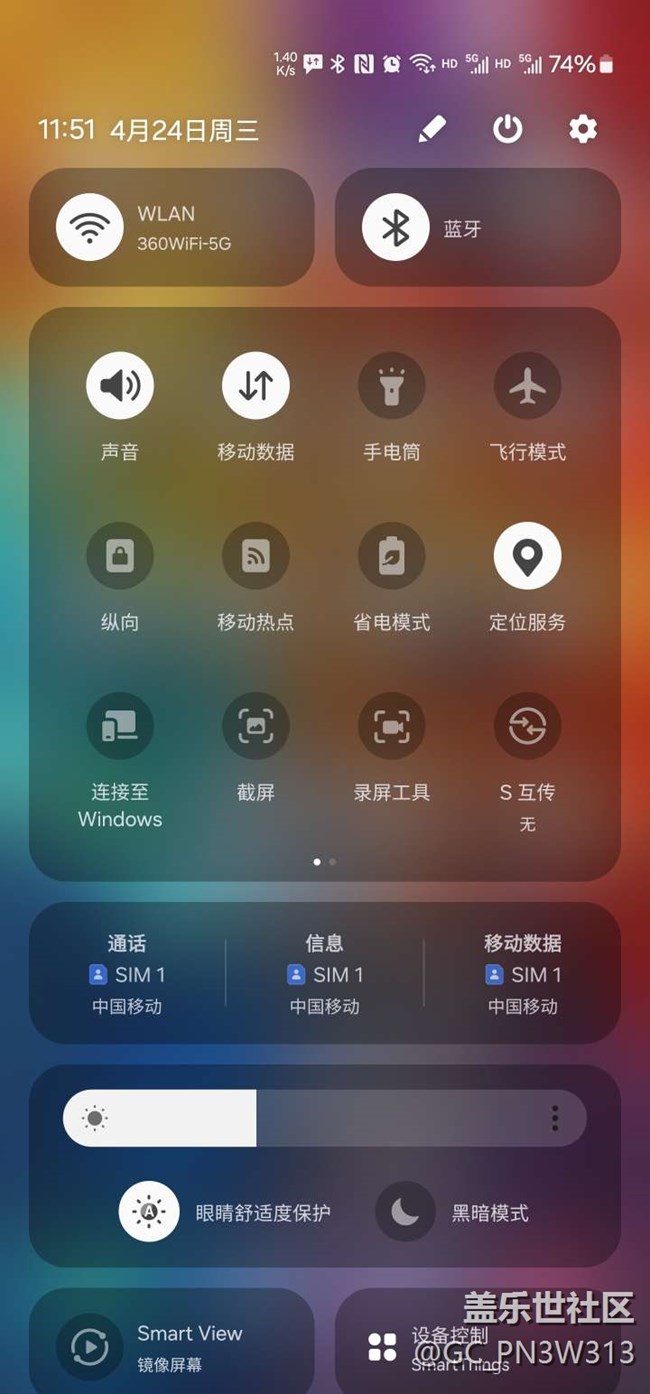This screenshot has height=1394, width=650.
Task: Toggle the 纵向 rotation lock
Action: [120, 555]
